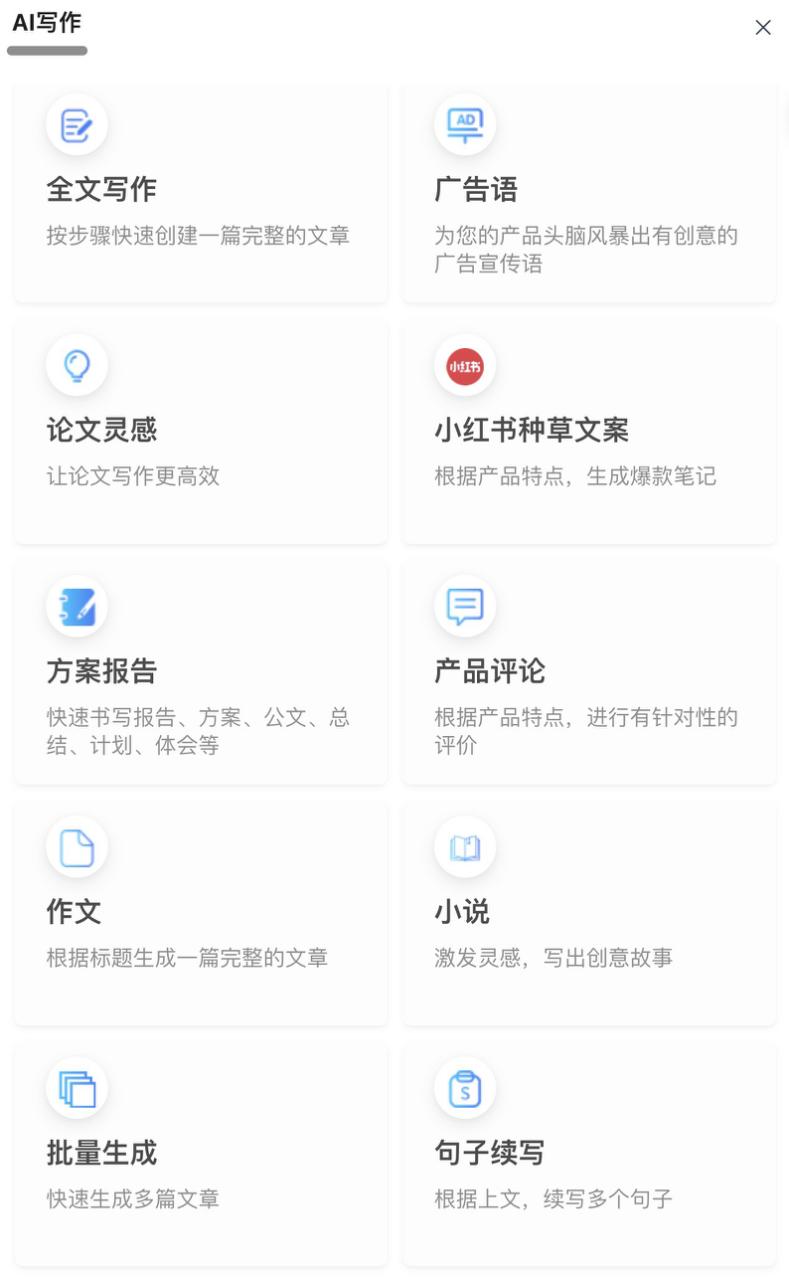Screen dimensions: 789x1280
Task: Click the 广告语 AD billboard icon
Action: (464, 124)
